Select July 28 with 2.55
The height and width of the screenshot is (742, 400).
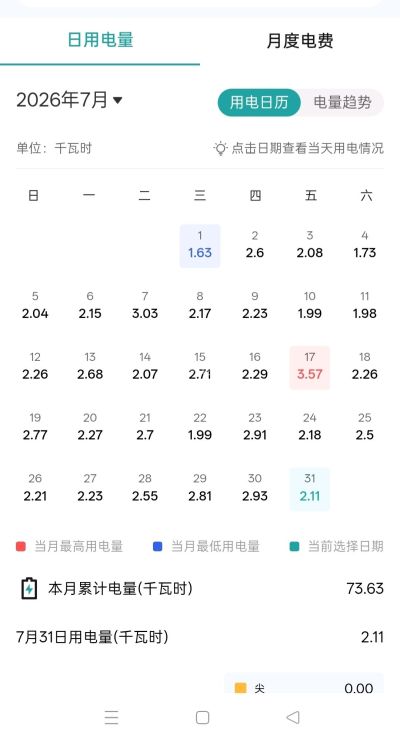pyautogui.click(x=145, y=488)
